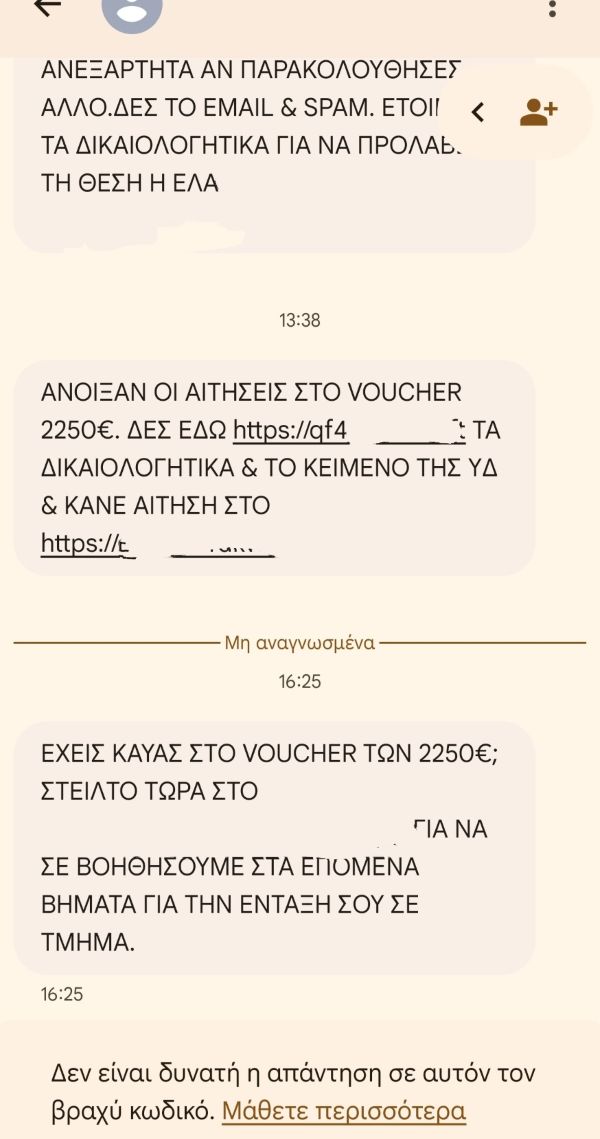Open the Μάθετε περισσότερα link
Screen dimensions: 600x1139
343,1111
